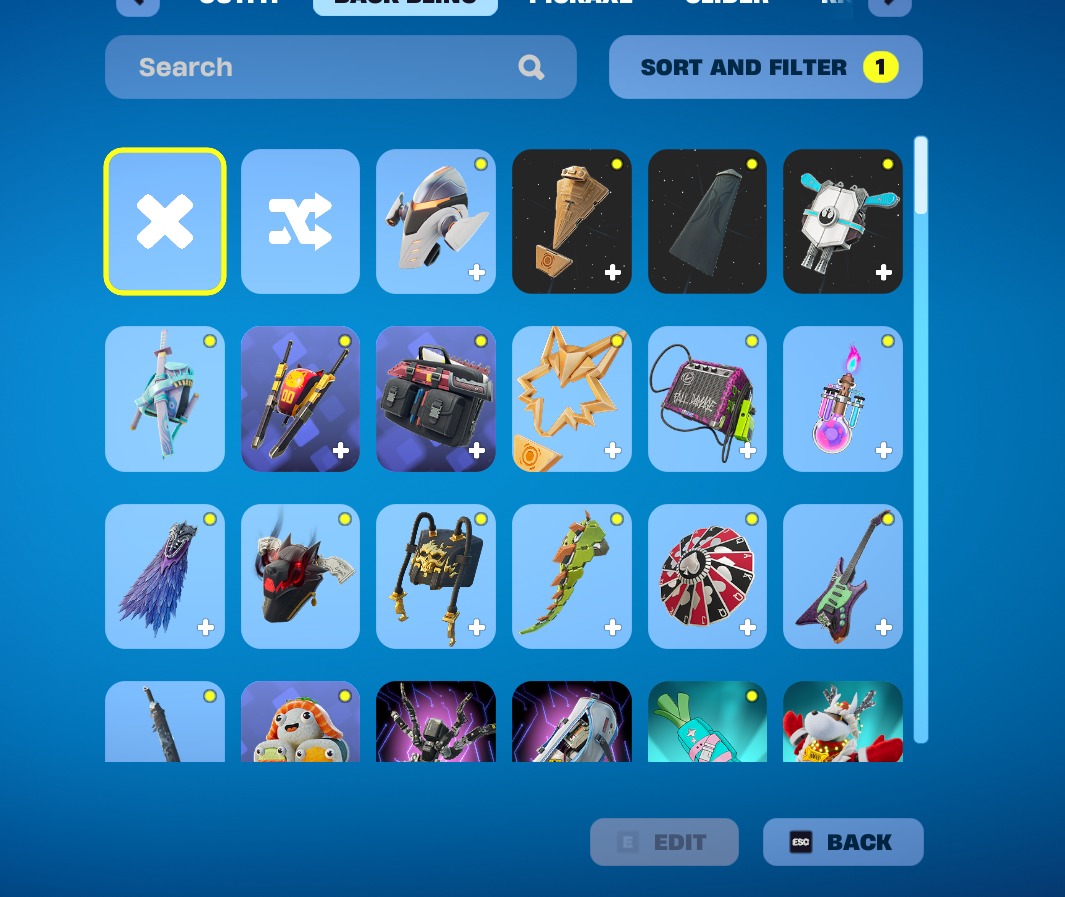Select the purple feathered cape back bling

165,576
